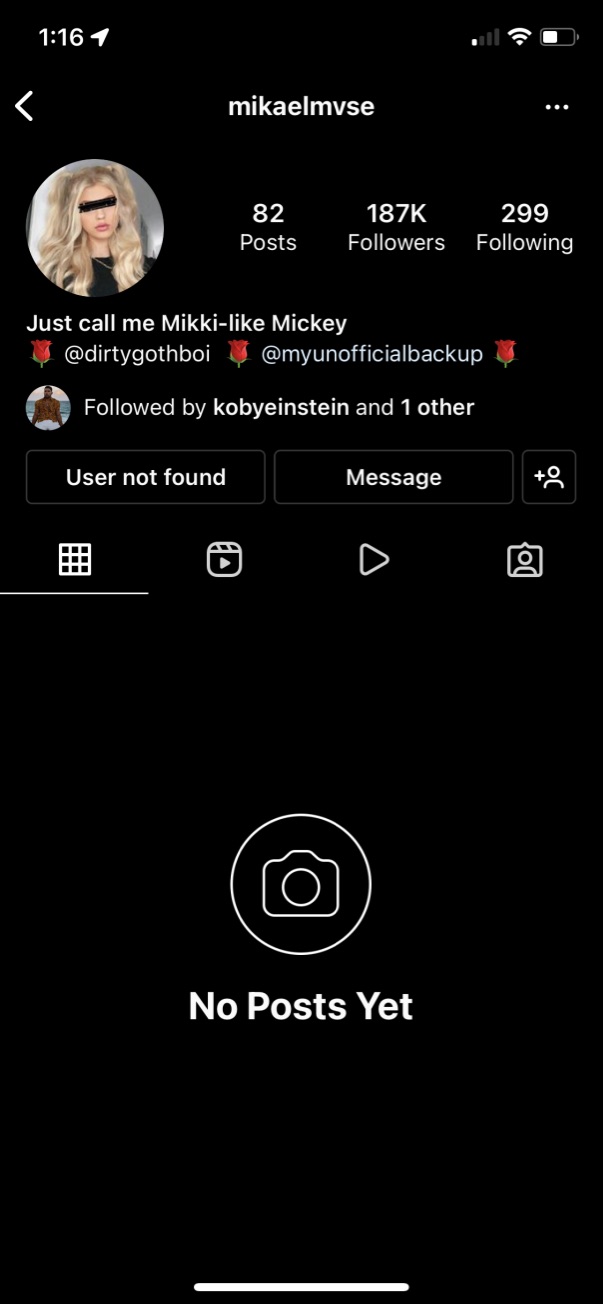Select the posts grid tab
603x1304 pixels.
[75, 560]
